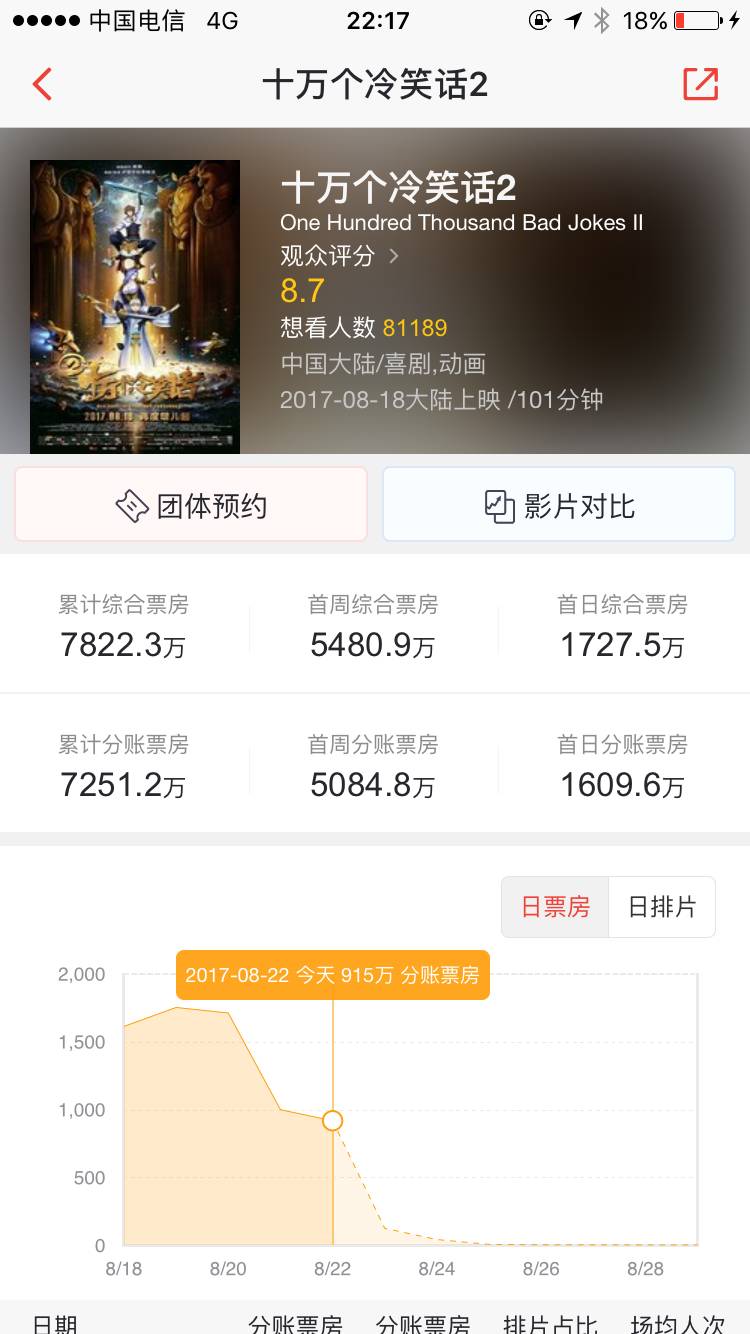View the movie poster for 十万个冷笑话2
Viewport: 750px width, 1334px height.
pyautogui.click(x=135, y=306)
